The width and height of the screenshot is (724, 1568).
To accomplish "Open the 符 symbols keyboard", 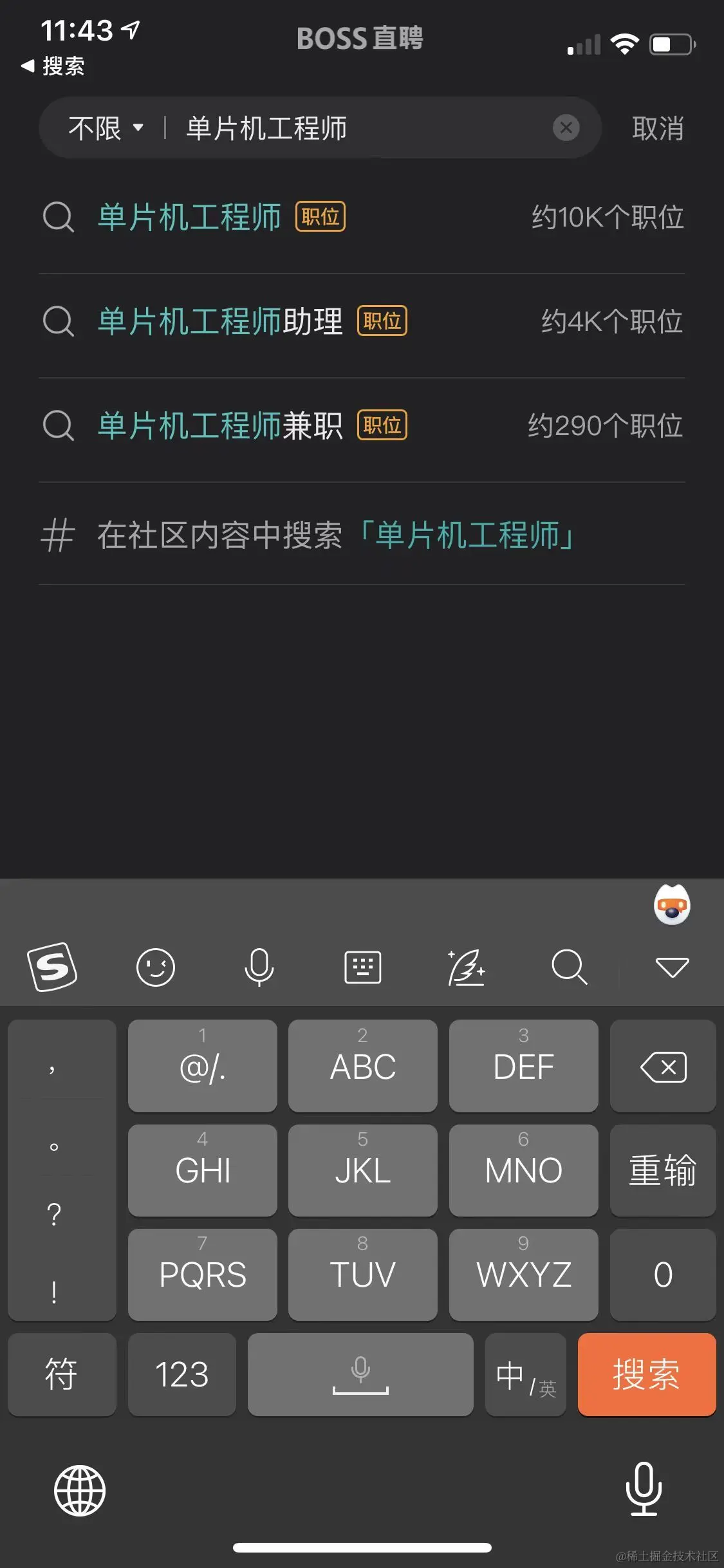I will point(62,1374).
